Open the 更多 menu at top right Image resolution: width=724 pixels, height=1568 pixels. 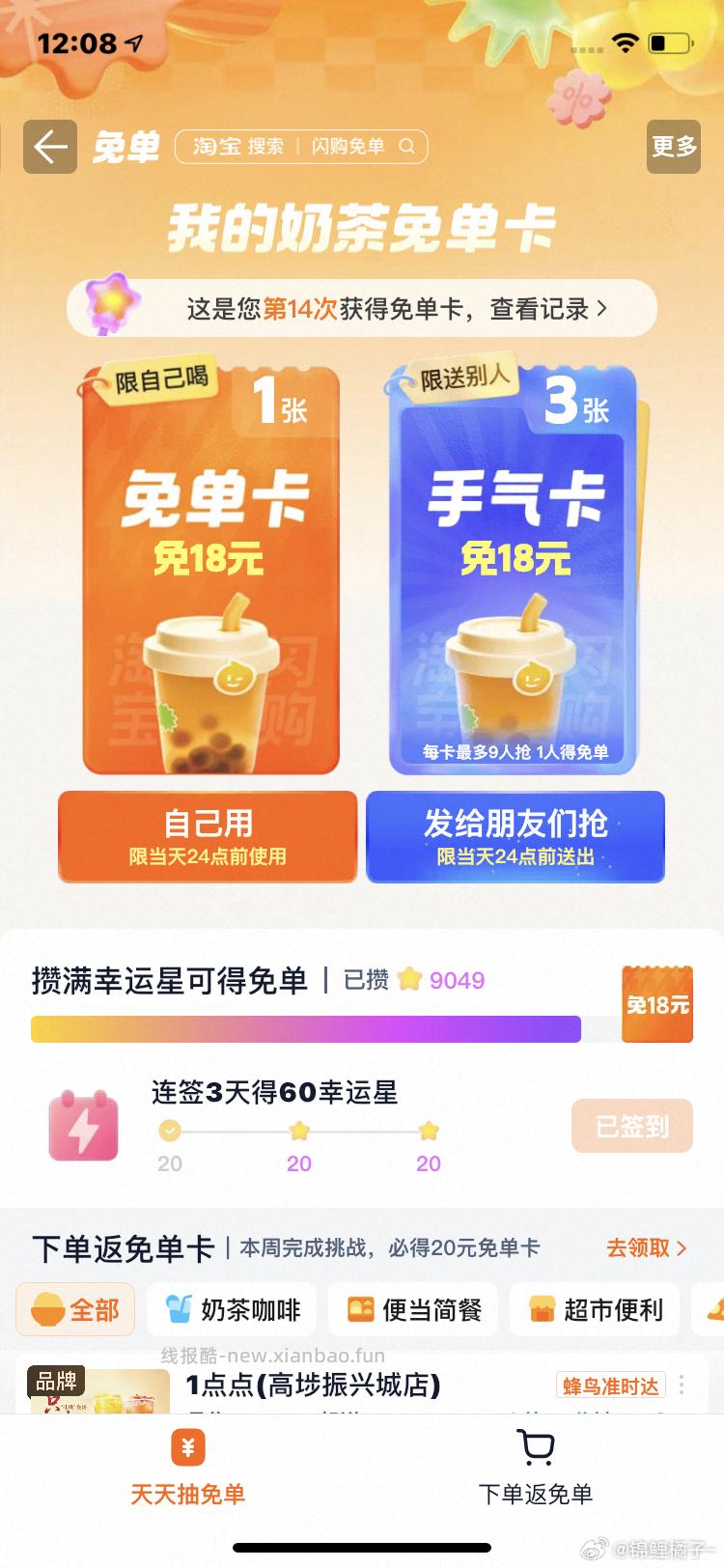click(x=673, y=147)
